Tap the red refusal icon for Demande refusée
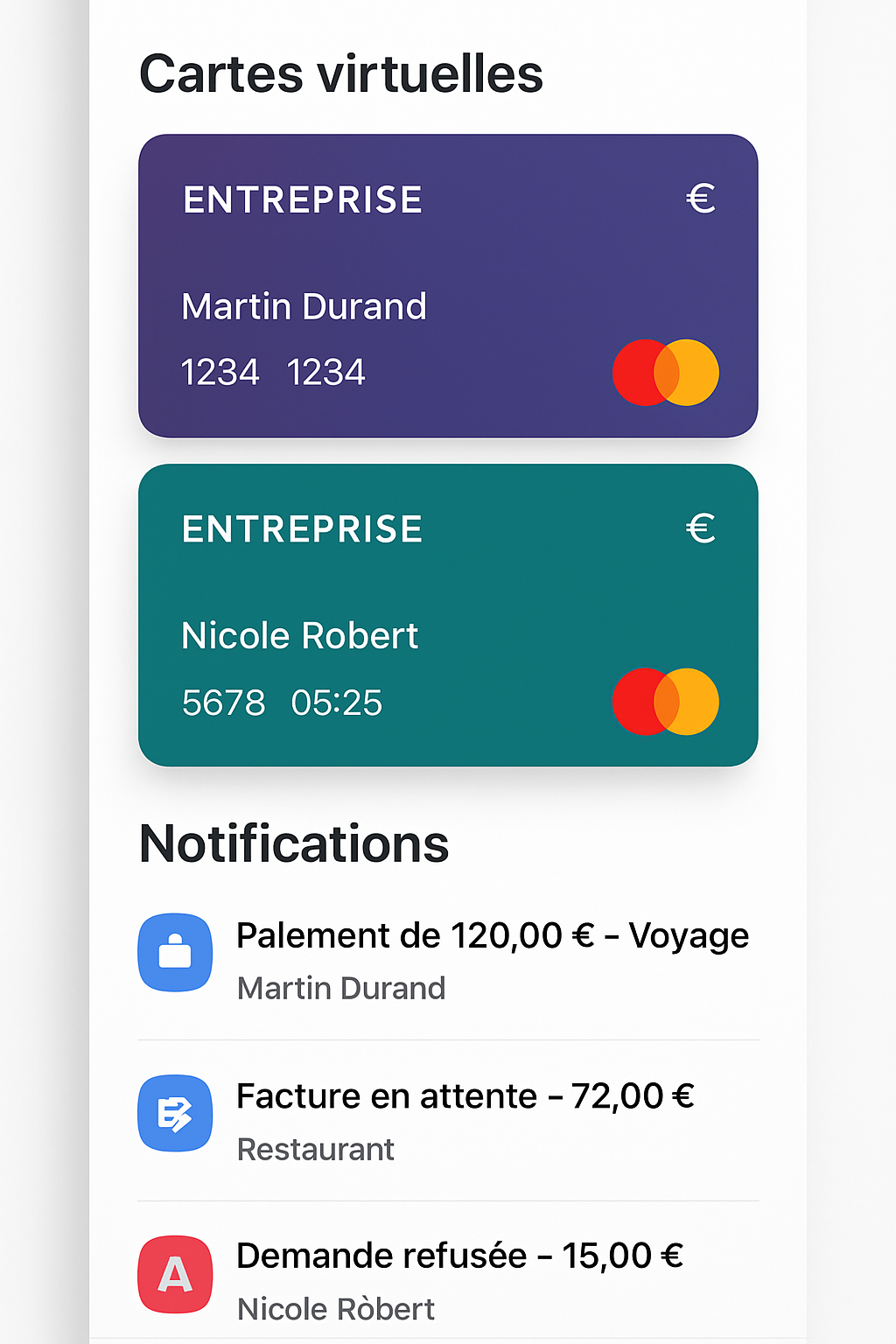The width and height of the screenshot is (896, 1344). tap(175, 1276)
